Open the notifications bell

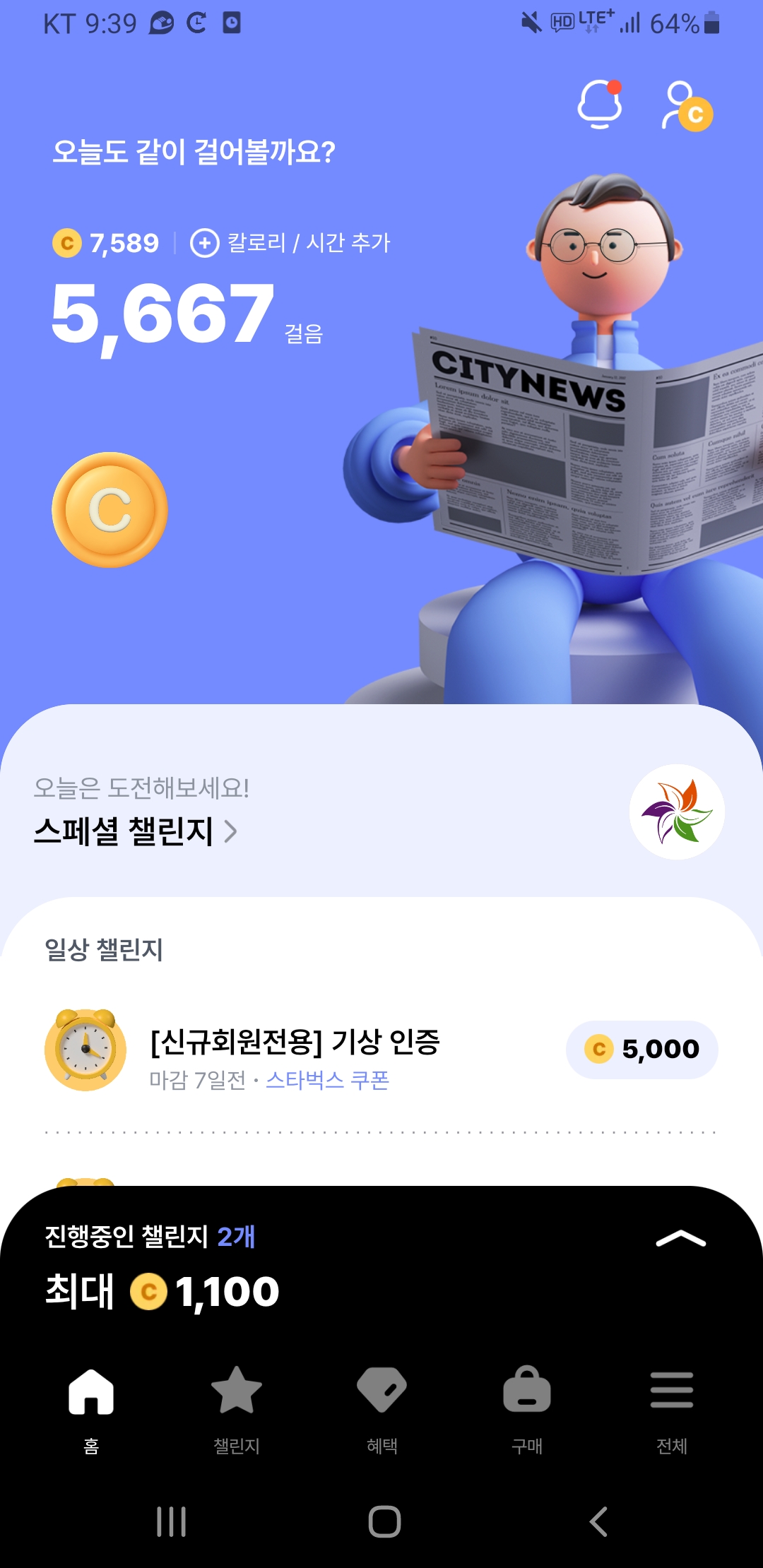coord(599,106)
